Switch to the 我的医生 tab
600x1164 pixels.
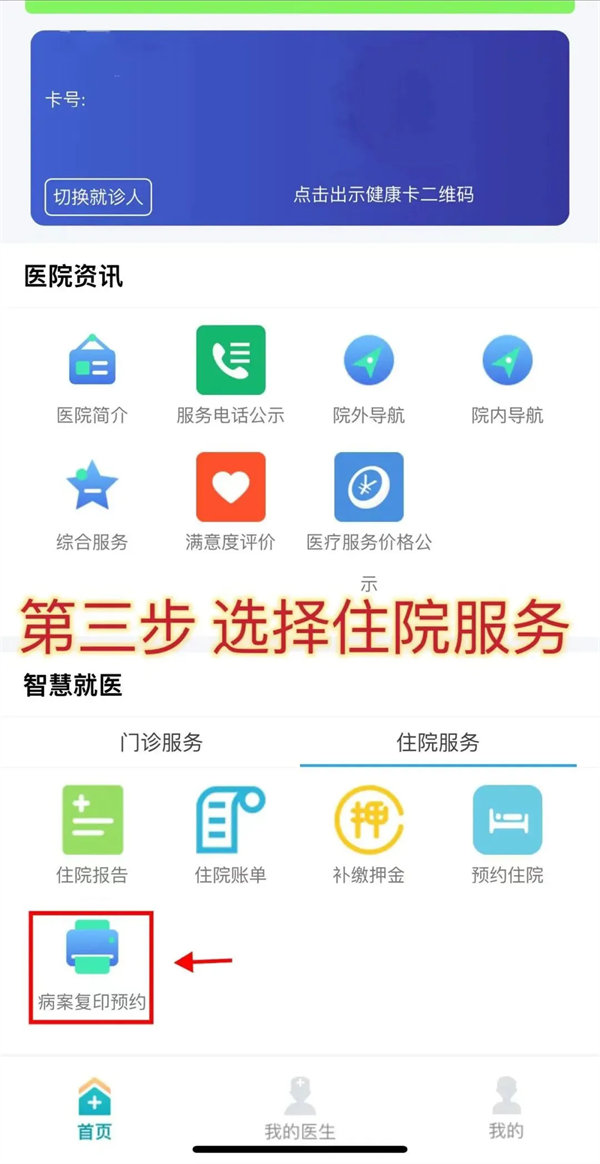[x=299, y=1108]
